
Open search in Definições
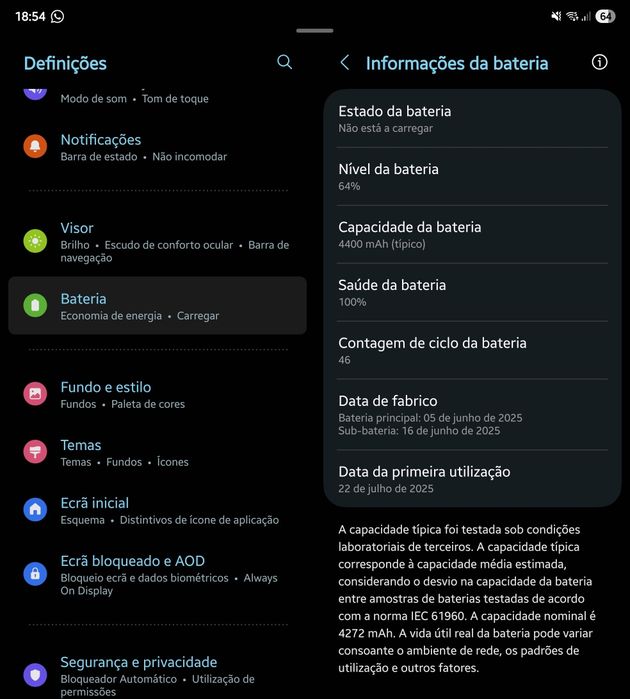[x=284, y=62]
